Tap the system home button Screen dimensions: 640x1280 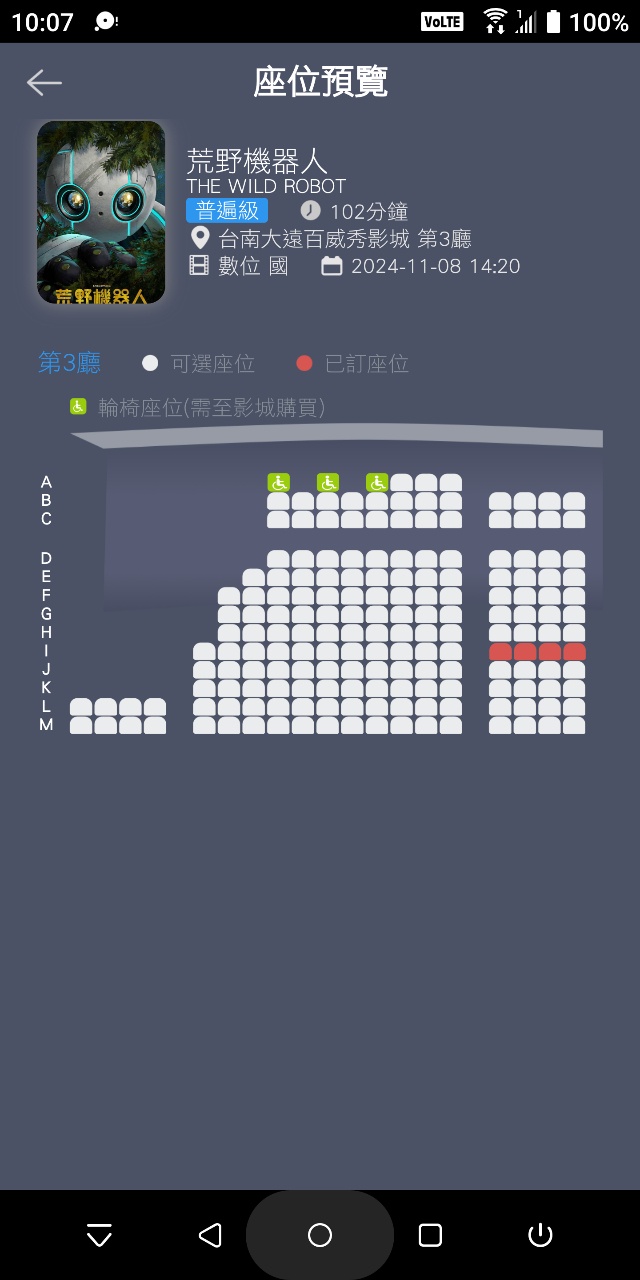[x=320, y=1235]
